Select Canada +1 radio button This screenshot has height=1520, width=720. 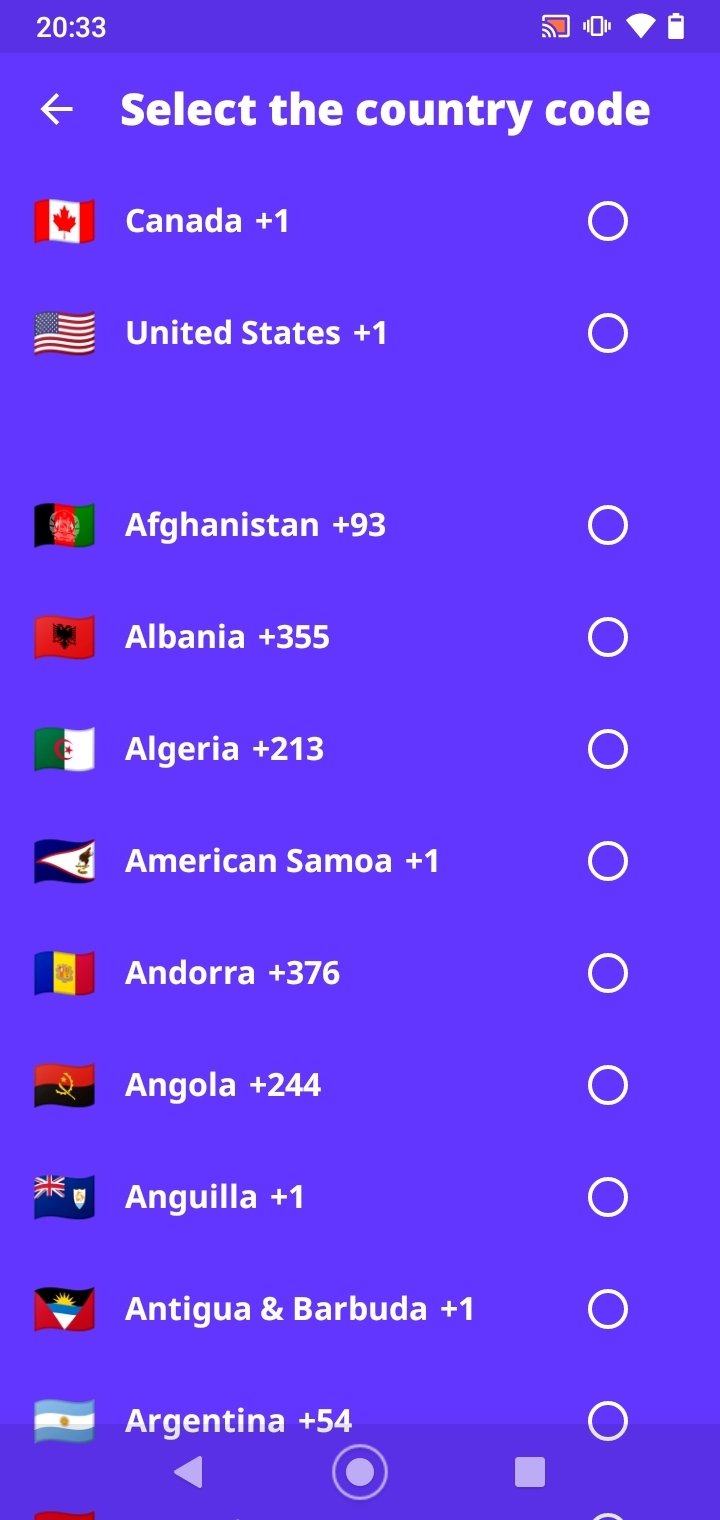pos(607,221)
